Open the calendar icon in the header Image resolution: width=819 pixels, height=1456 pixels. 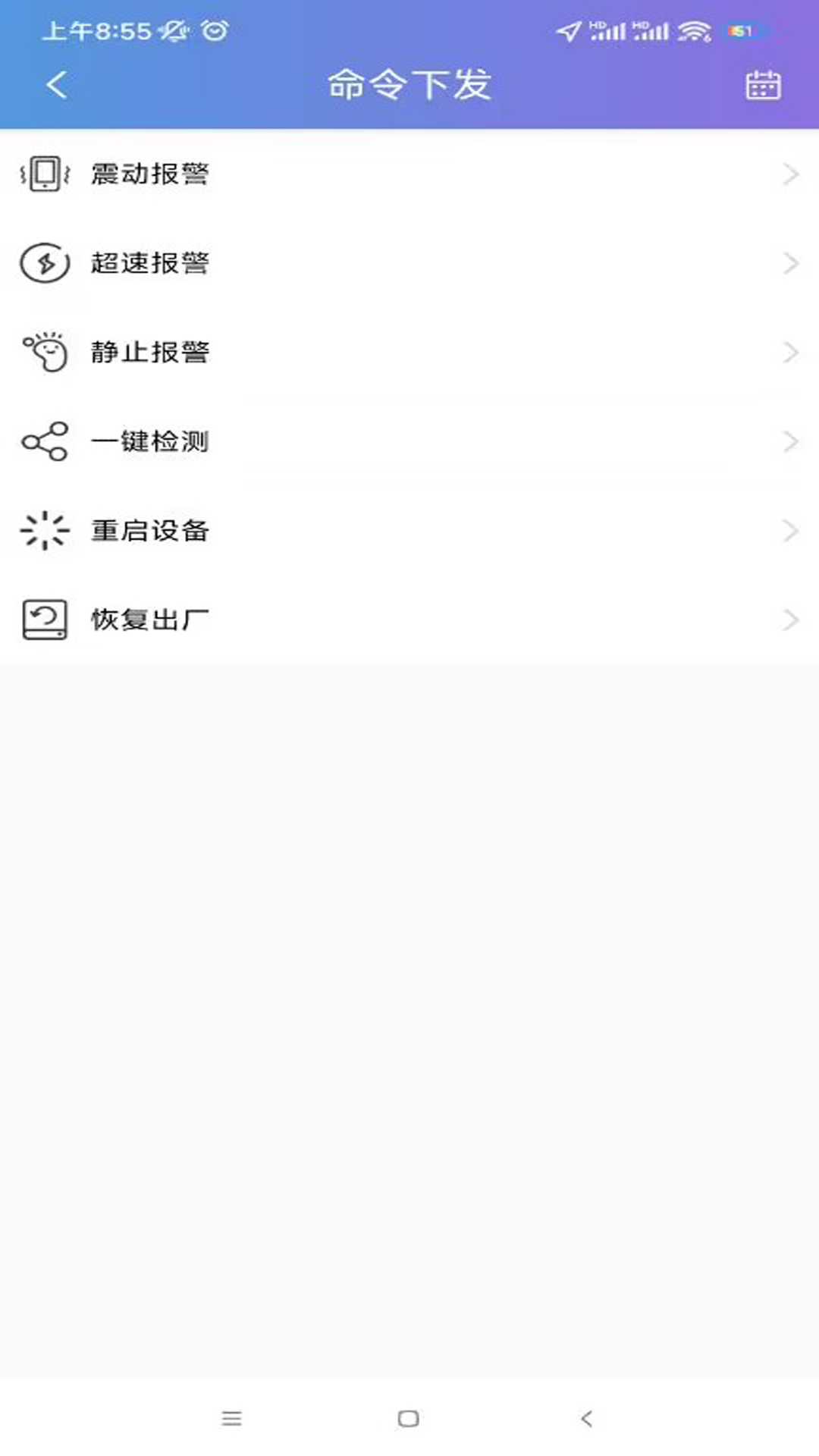(x=762, y=85)
